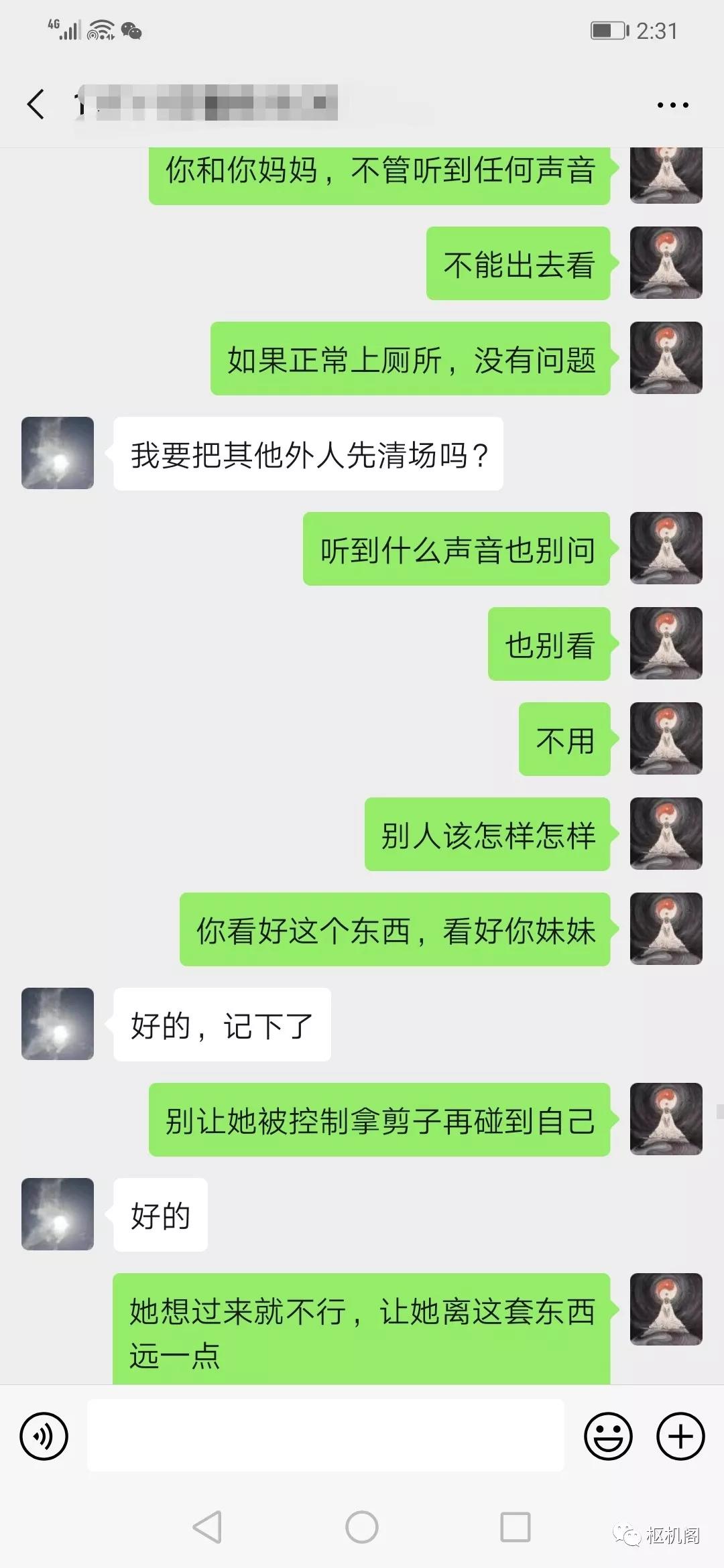Focus the message text field
Image resolution: width=724 pixels, height=1568 pixels.
(x=325, y=1435)
